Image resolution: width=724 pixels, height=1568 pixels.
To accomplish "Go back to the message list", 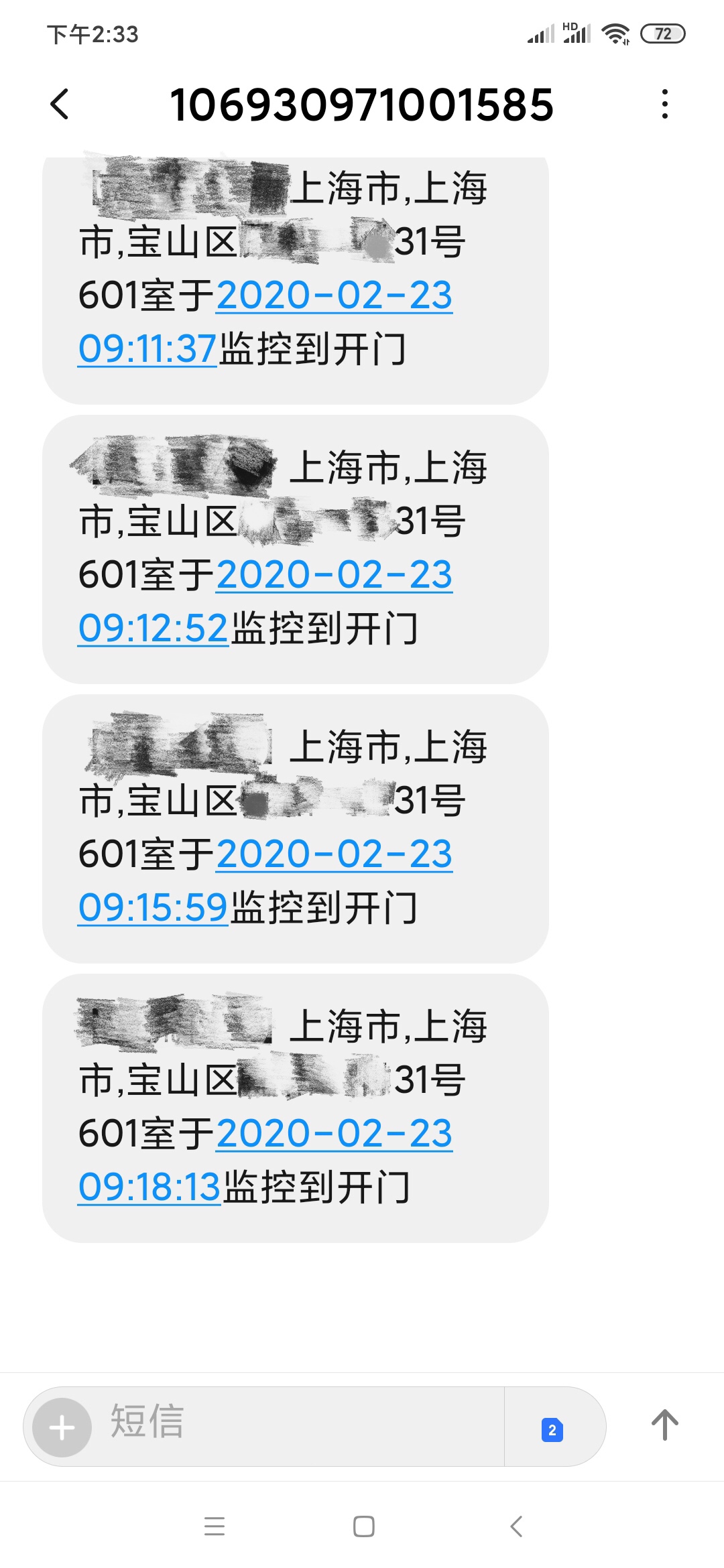I will [60, 105].
